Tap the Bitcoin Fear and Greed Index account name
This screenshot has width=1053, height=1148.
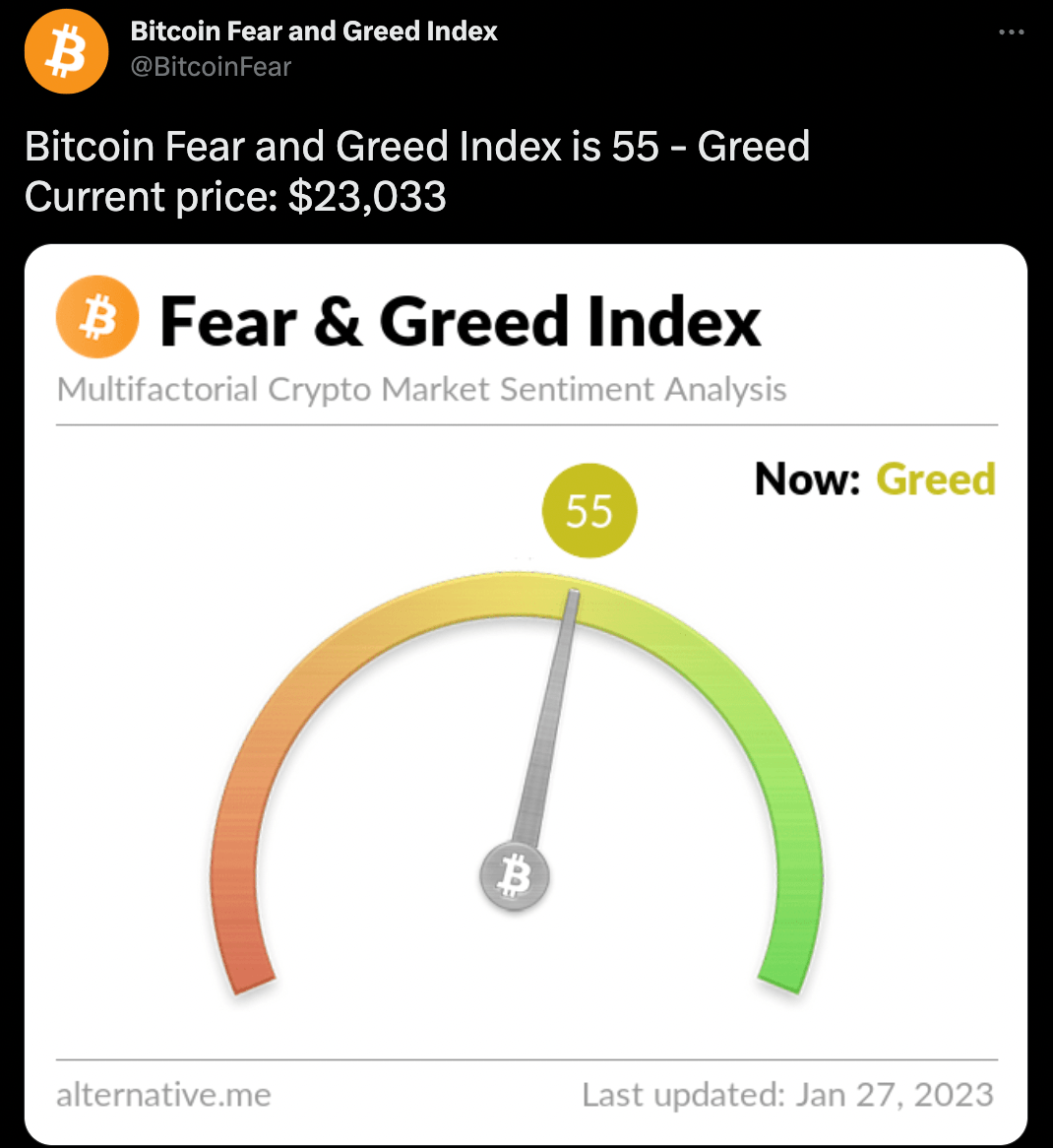[314, 32]
